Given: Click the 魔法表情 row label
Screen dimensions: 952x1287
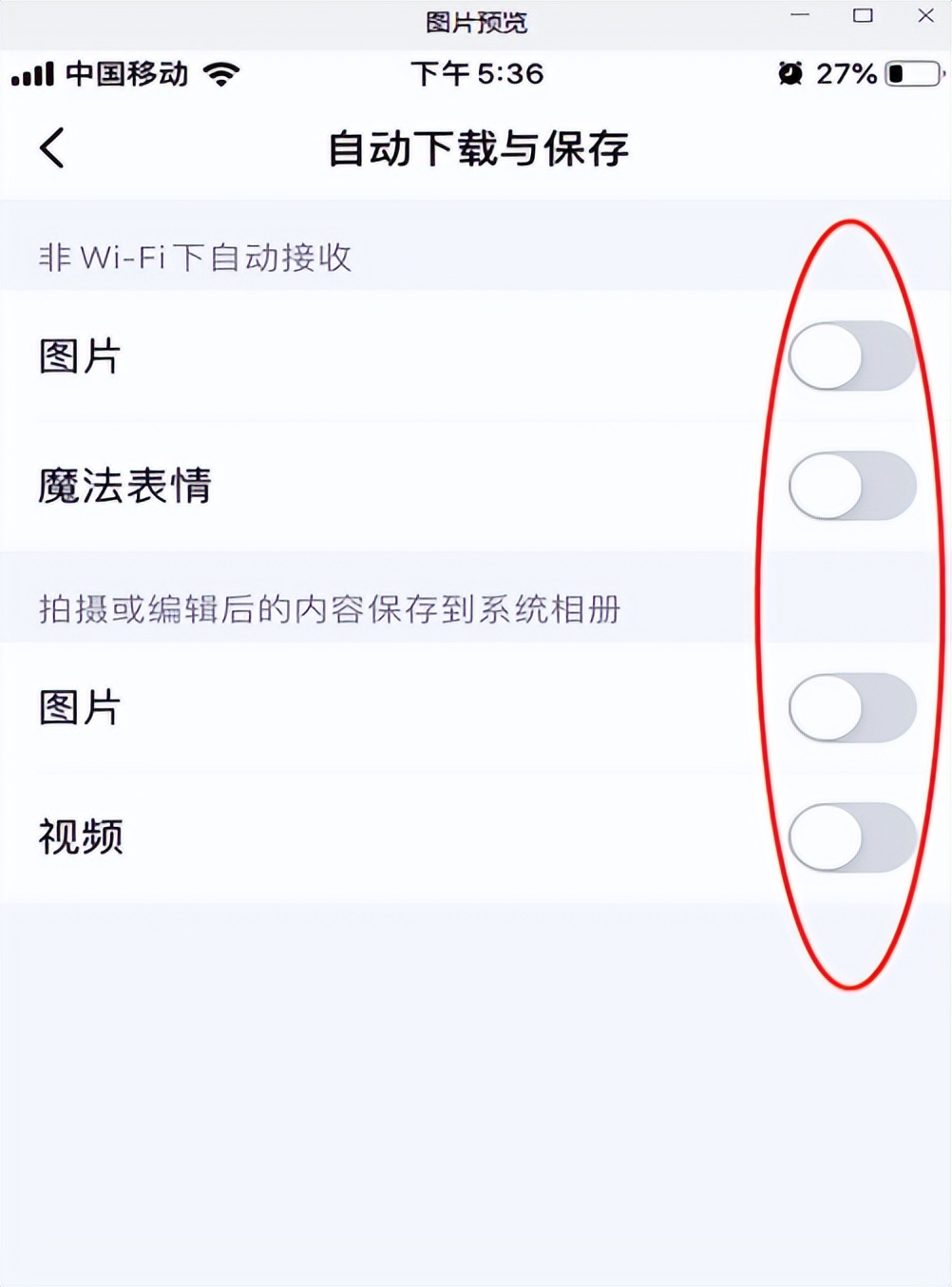Looking at the screenshot, I should pos(124,486).
